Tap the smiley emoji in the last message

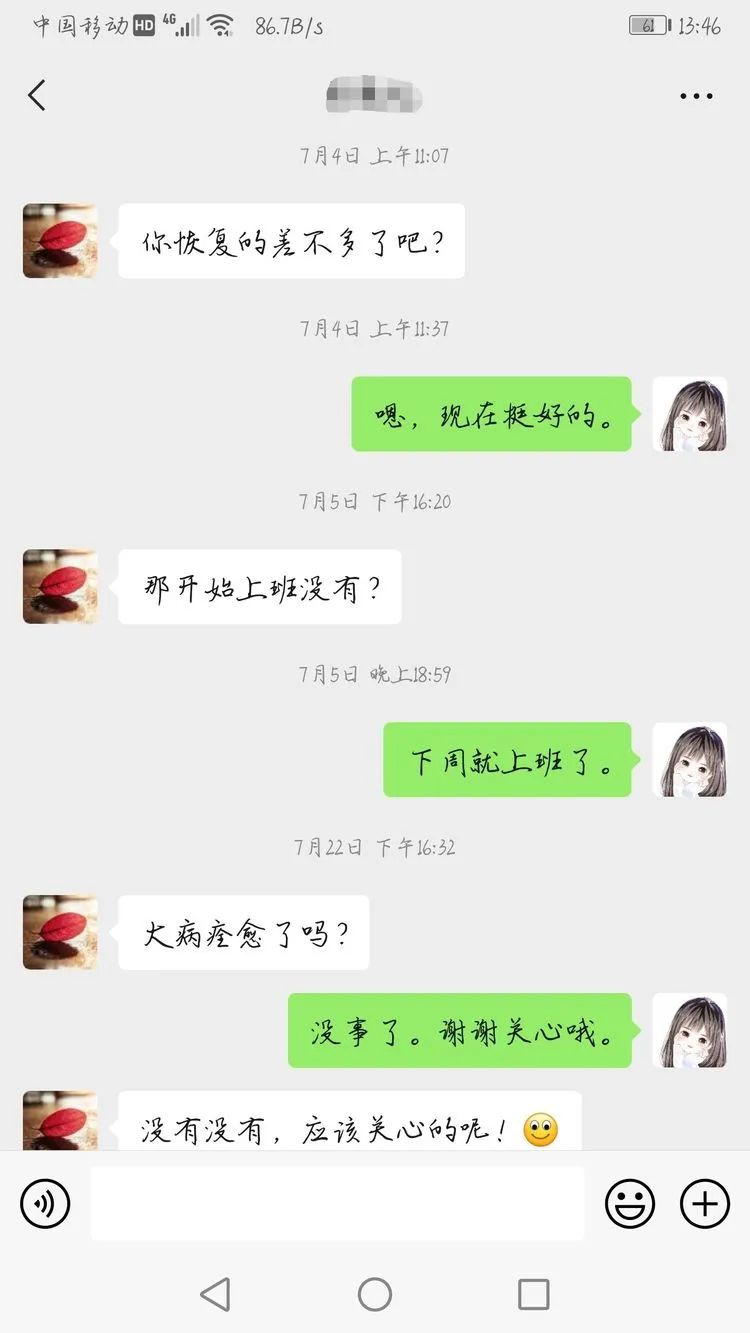click(541, 1129)
